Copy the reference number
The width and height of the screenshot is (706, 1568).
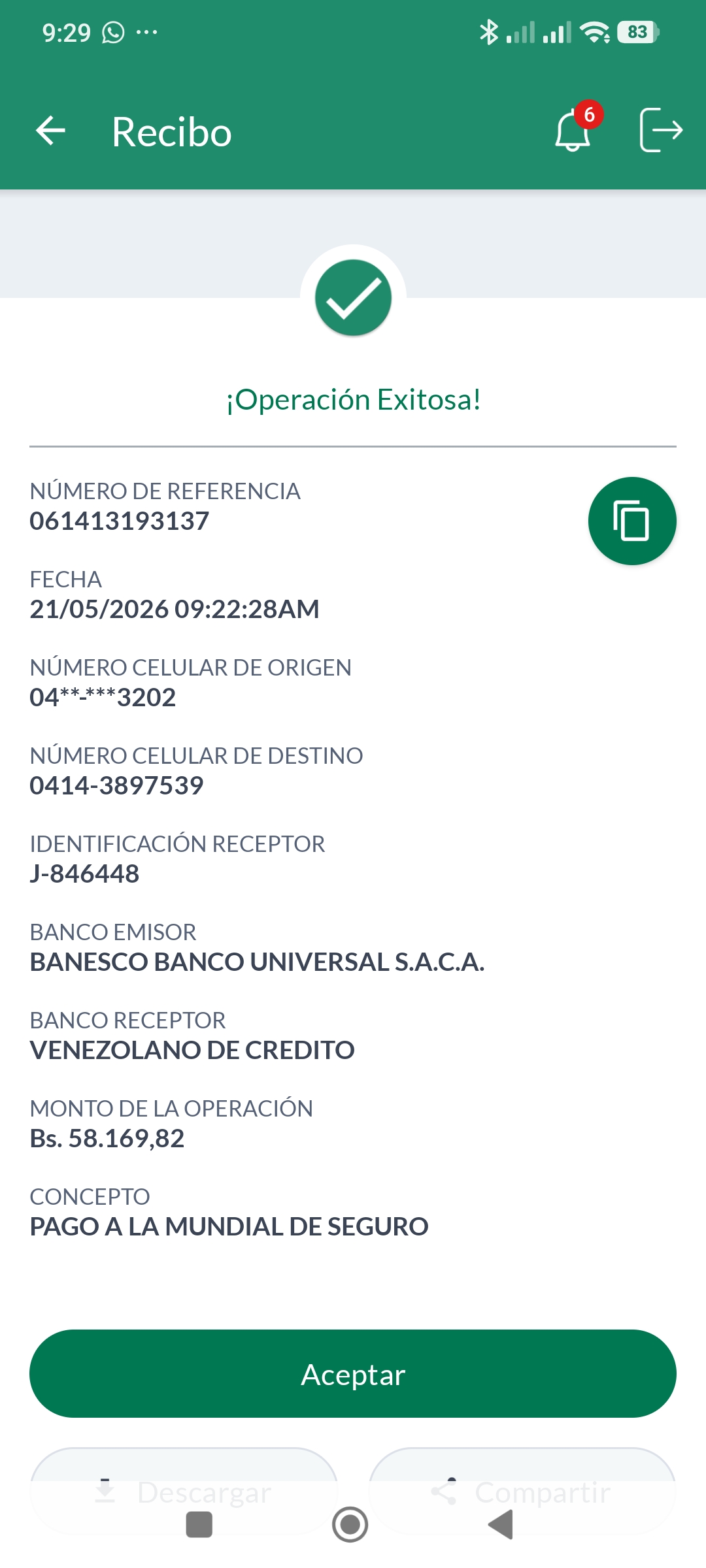[632, 521]
